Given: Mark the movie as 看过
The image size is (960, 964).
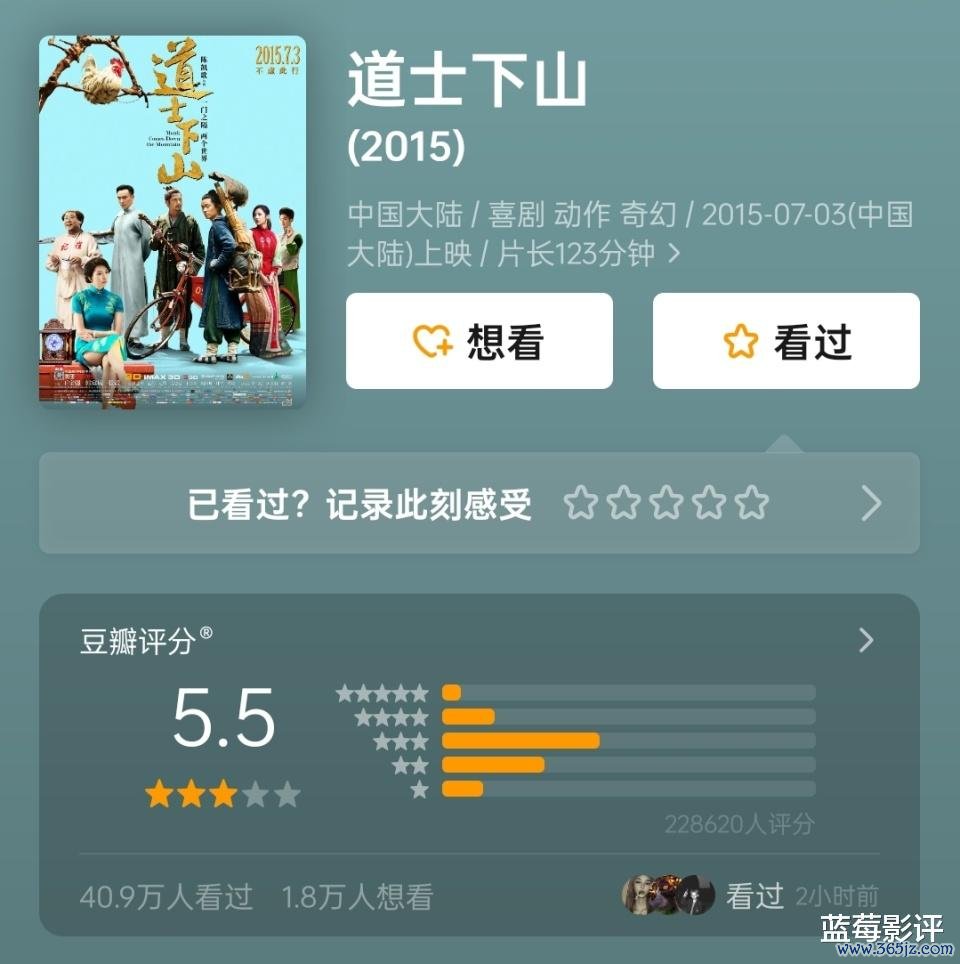Looking at the screenshot, I should [x=786, y=341].
